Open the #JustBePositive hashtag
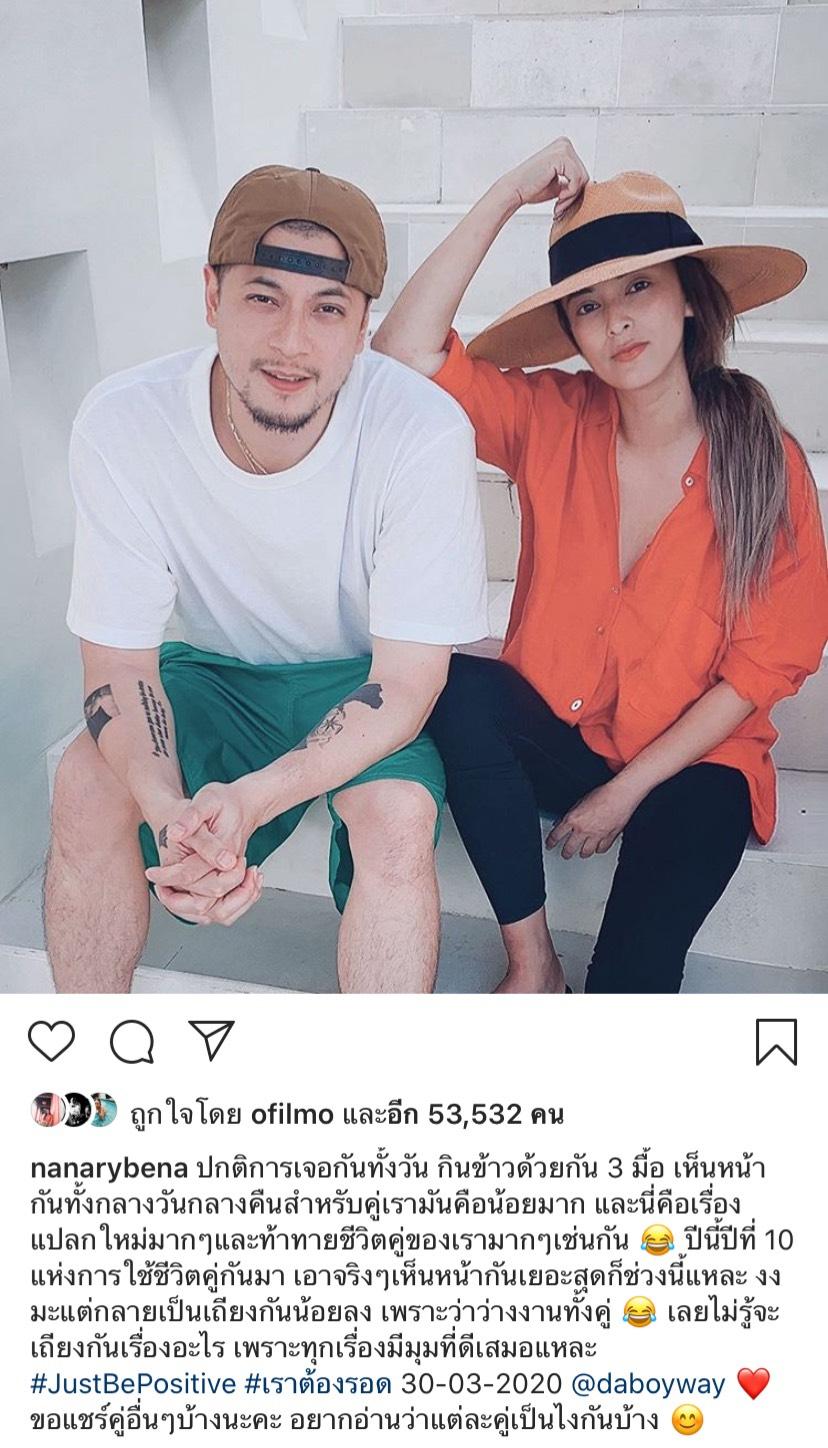The width and height of the screenshot is (828, 1448). point(134,1384)
